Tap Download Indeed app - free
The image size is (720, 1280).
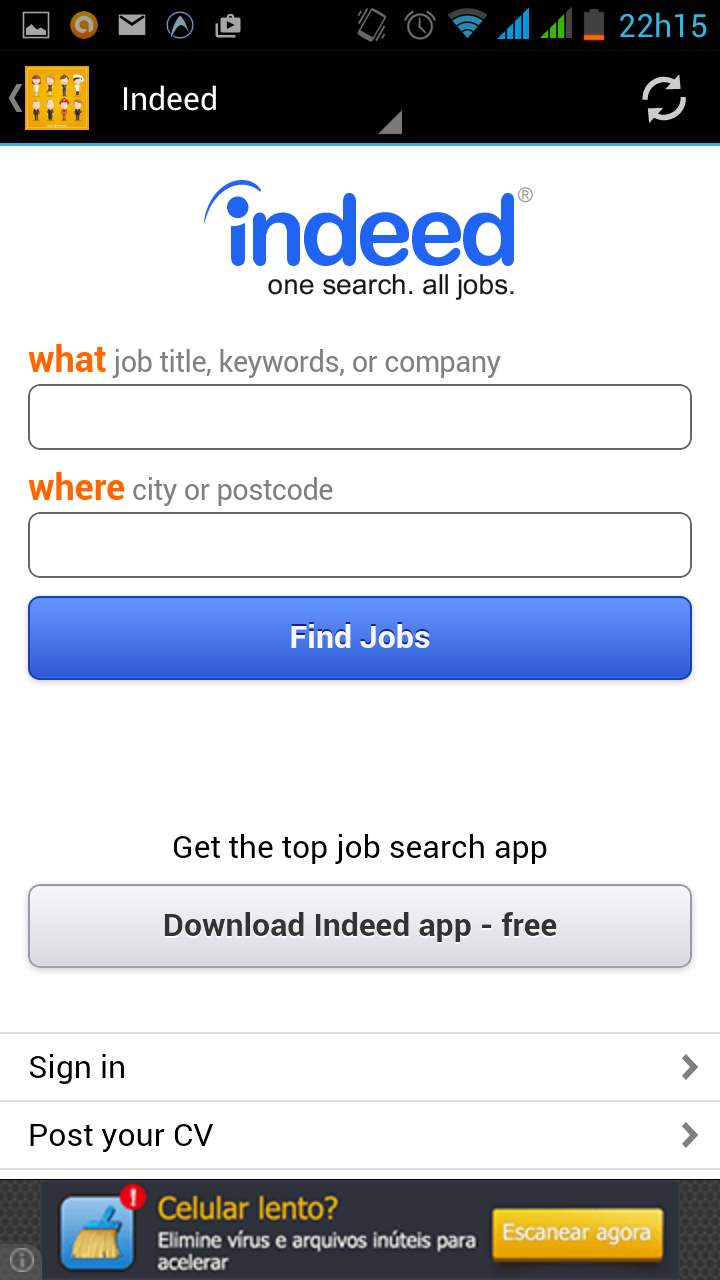[x=360, y=925]
